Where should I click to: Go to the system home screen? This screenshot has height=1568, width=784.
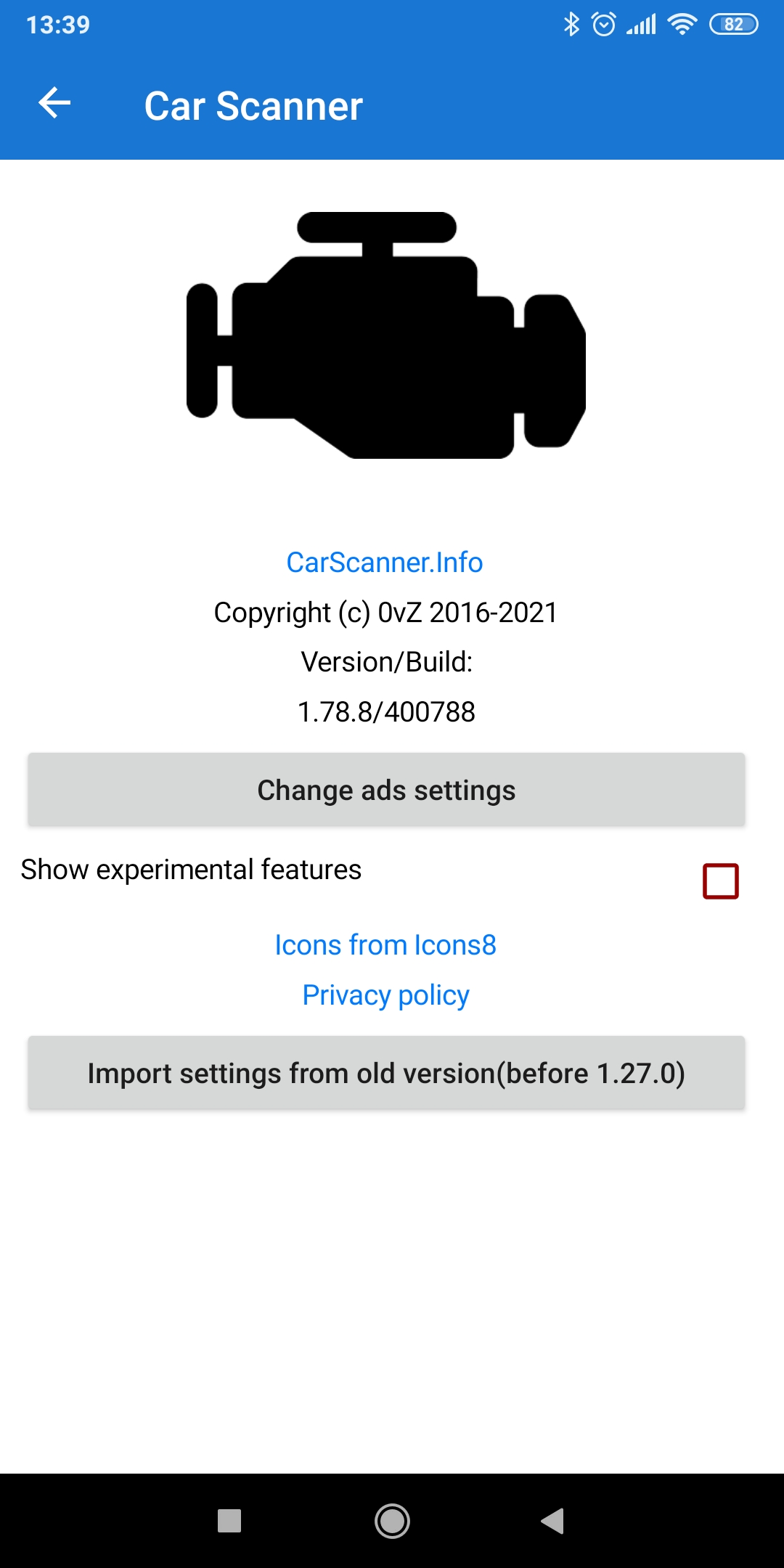tap(392, 1521)
